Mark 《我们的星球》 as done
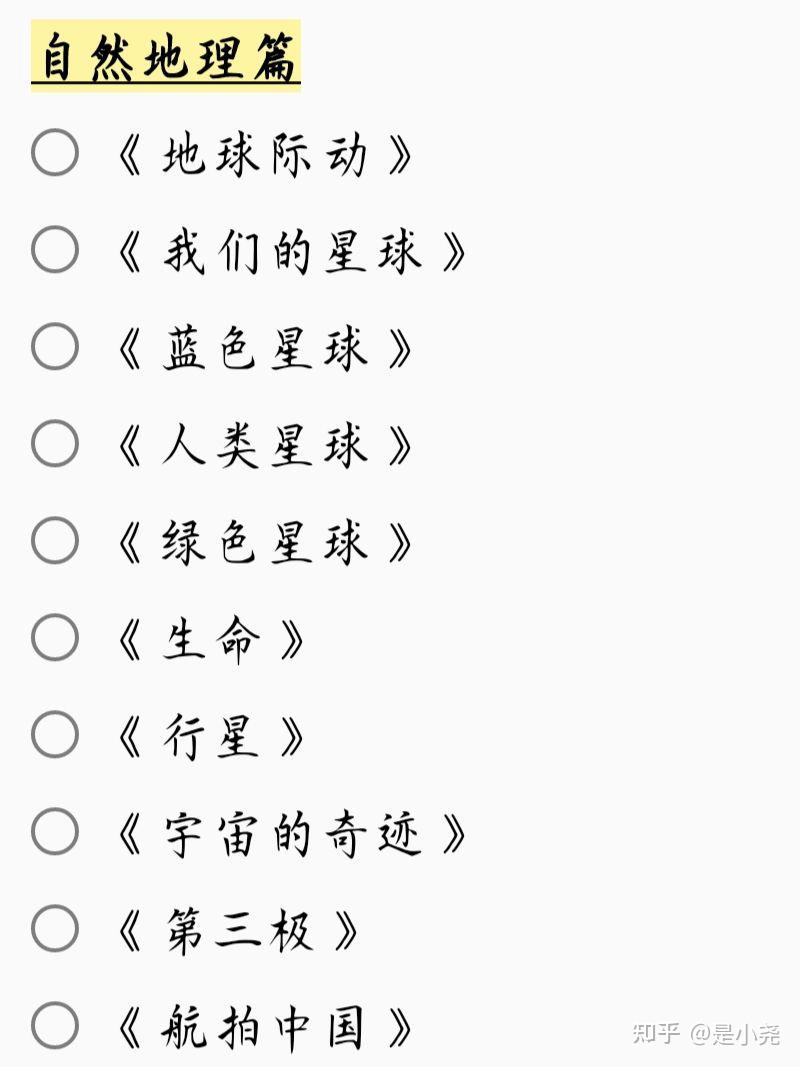Screen dimensions: 800x1067 pyautogui.click(x=54, y=249)
